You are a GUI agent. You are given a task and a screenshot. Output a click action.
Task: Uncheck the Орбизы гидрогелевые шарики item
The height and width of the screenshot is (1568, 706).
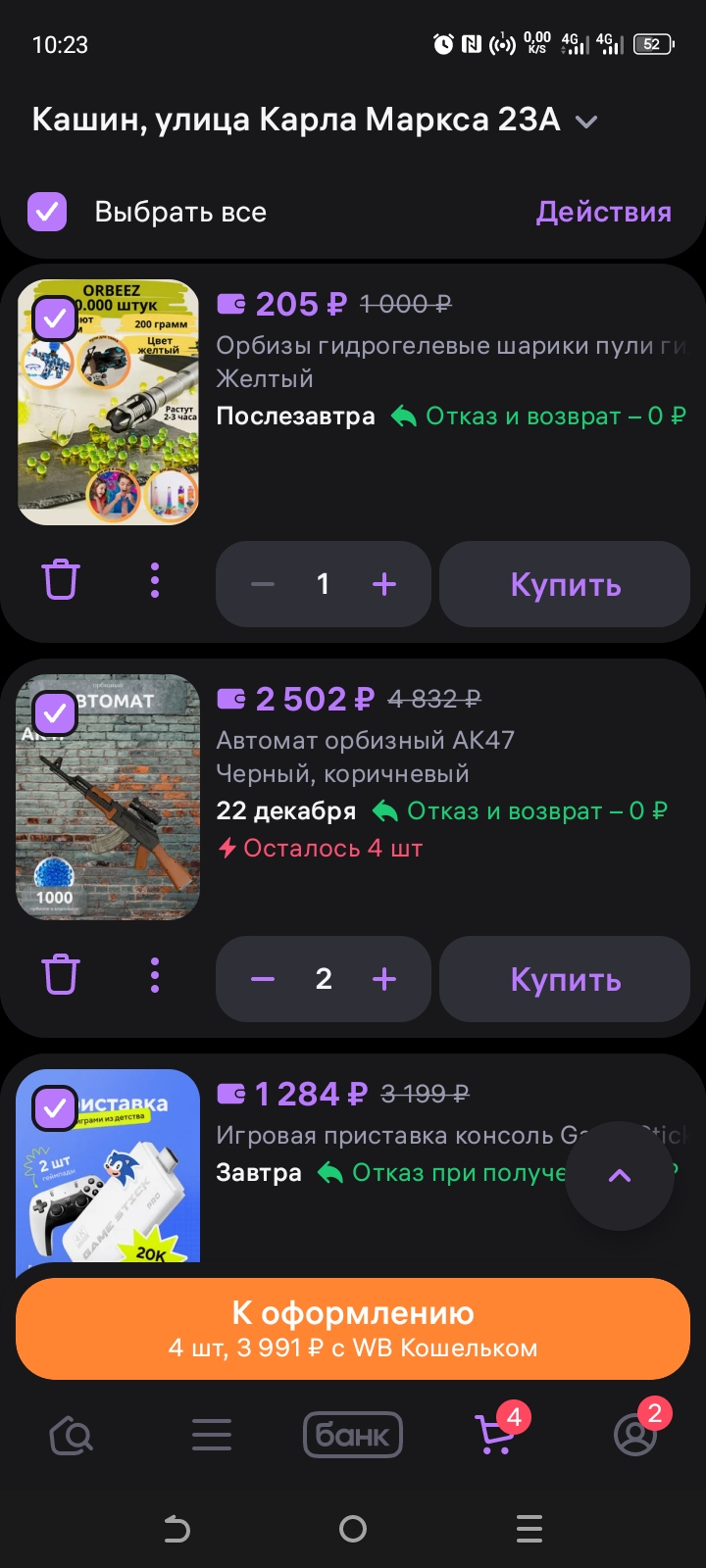[55, 318]
